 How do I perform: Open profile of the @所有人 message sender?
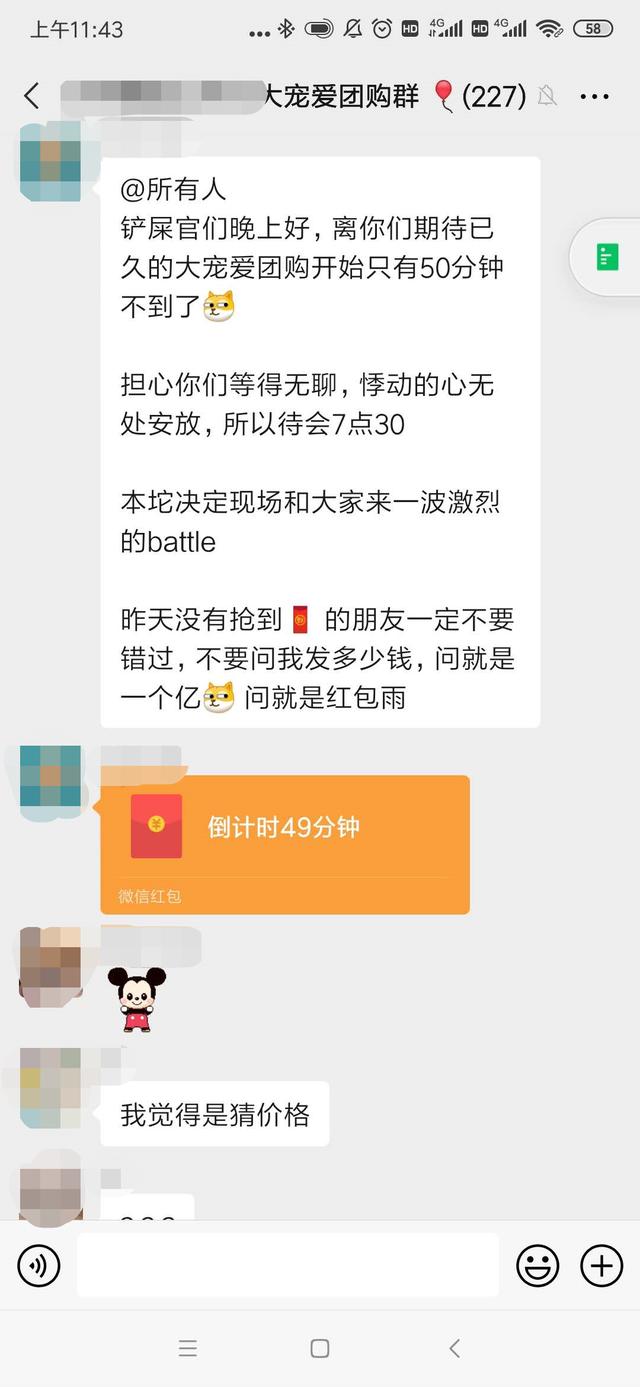(x=50, y=162)
